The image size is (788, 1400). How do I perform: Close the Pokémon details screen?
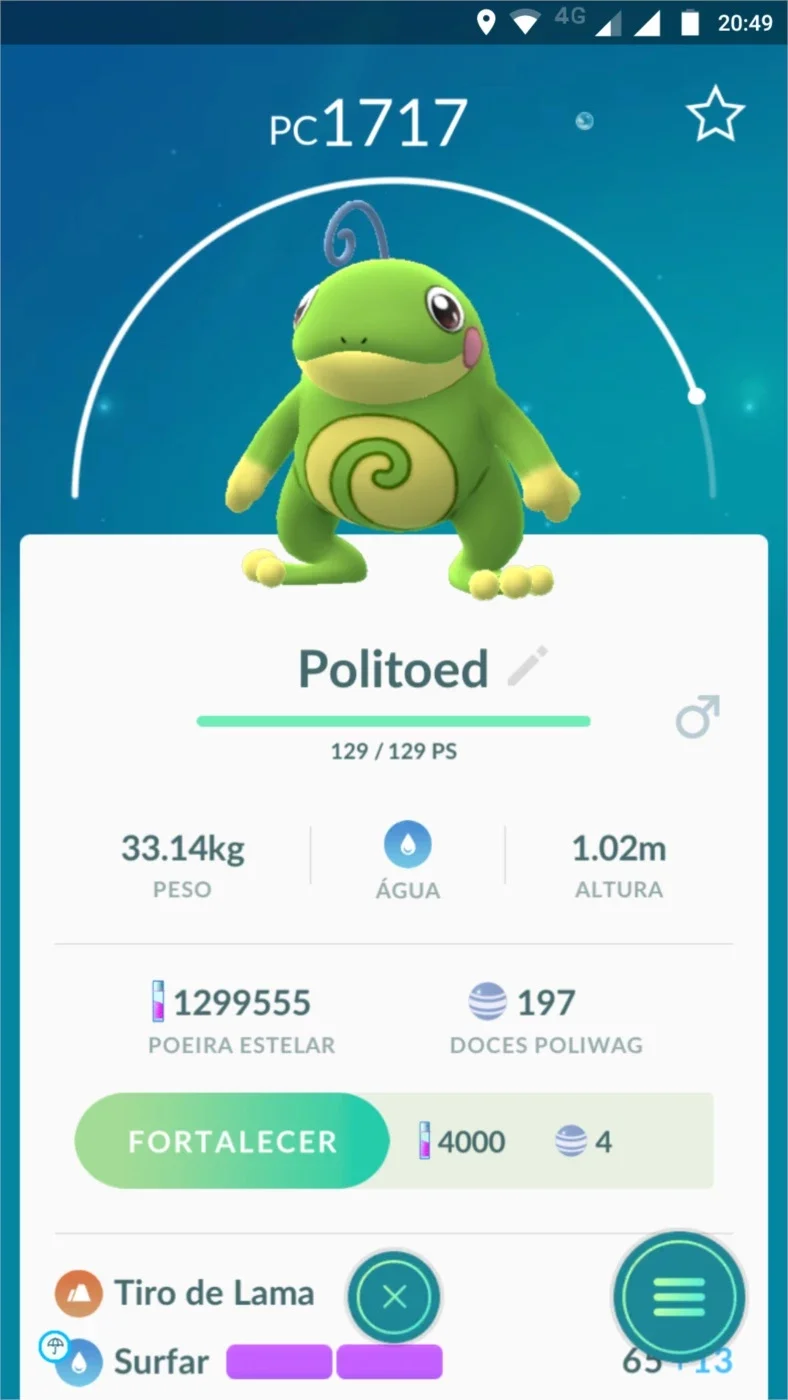(394, 1297)
